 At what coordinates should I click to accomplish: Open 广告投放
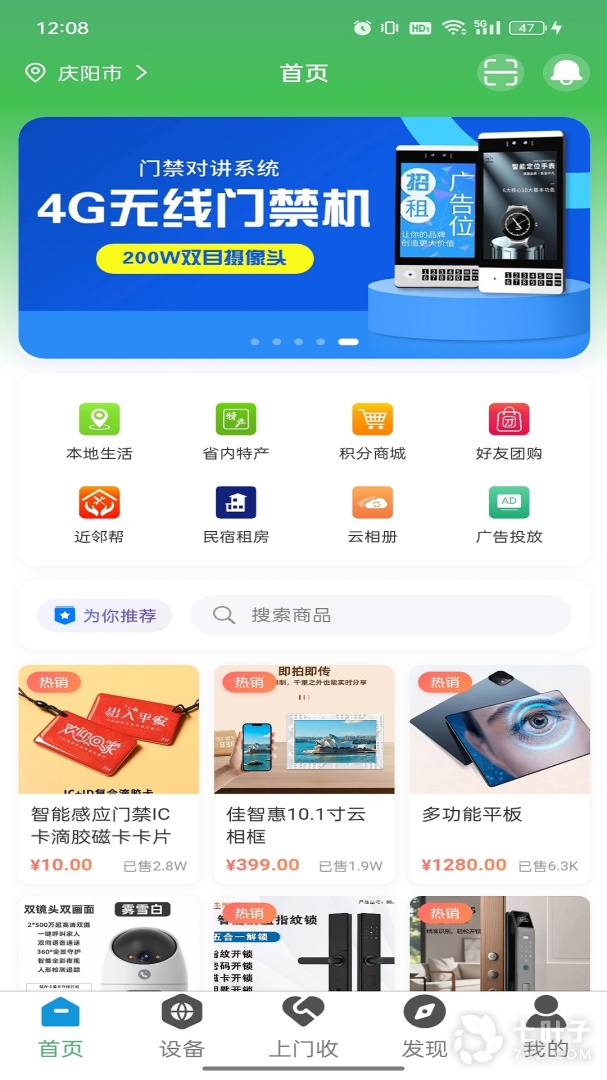coord(509,514)
